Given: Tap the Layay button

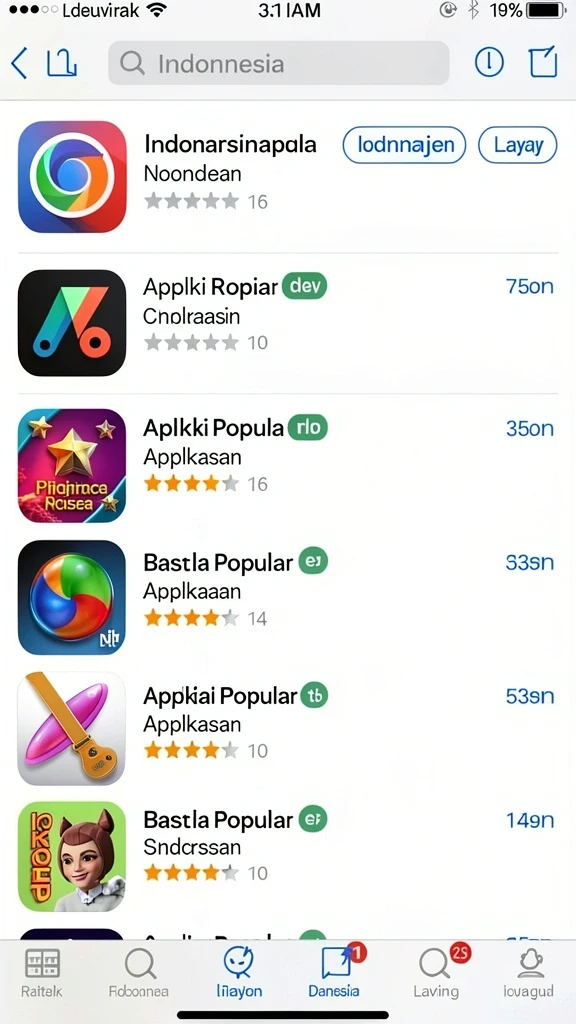Looking at the screenshot, I should pos(518,144).
